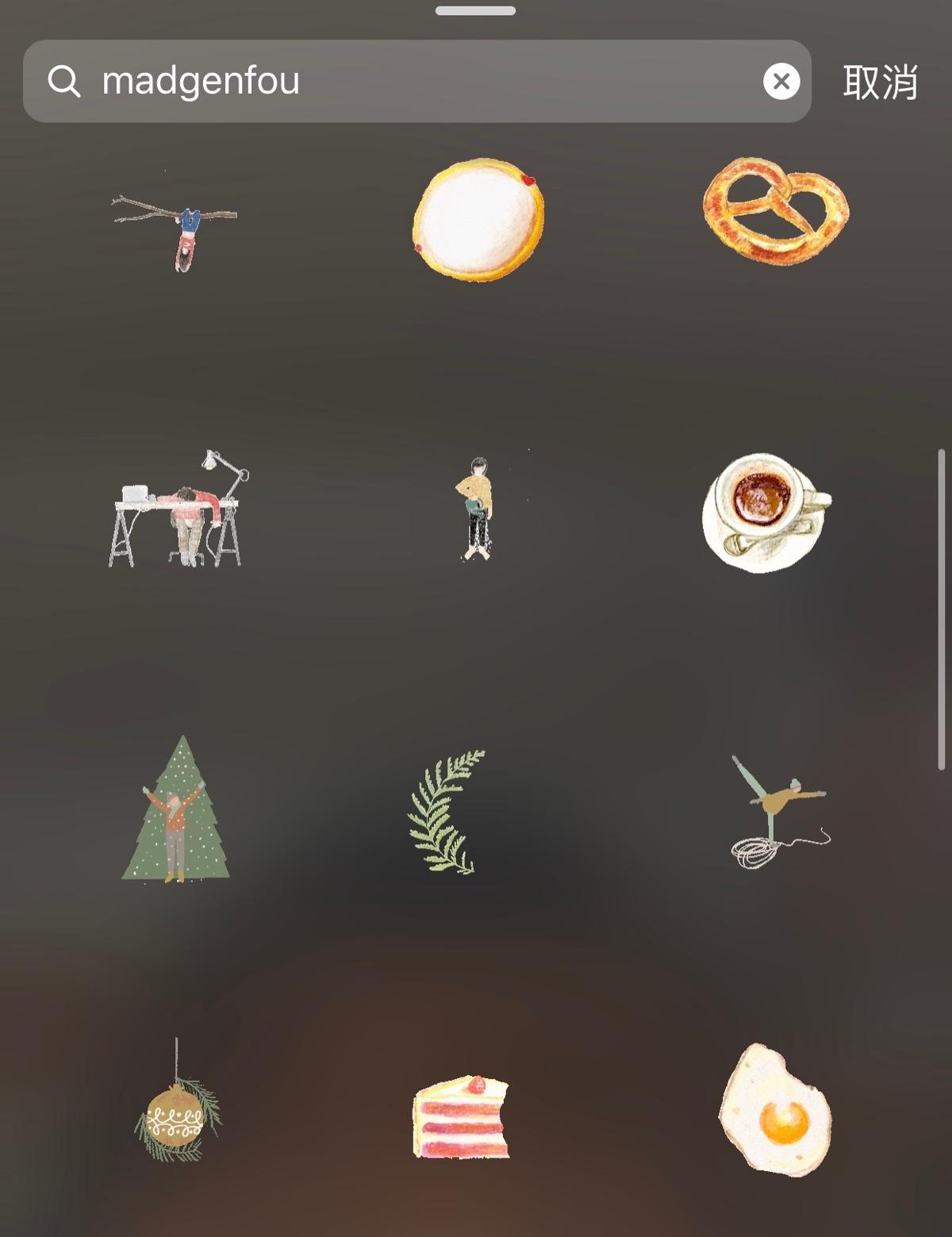
Task: Choose the powdered donut sticker
Action: click(478, 219)
